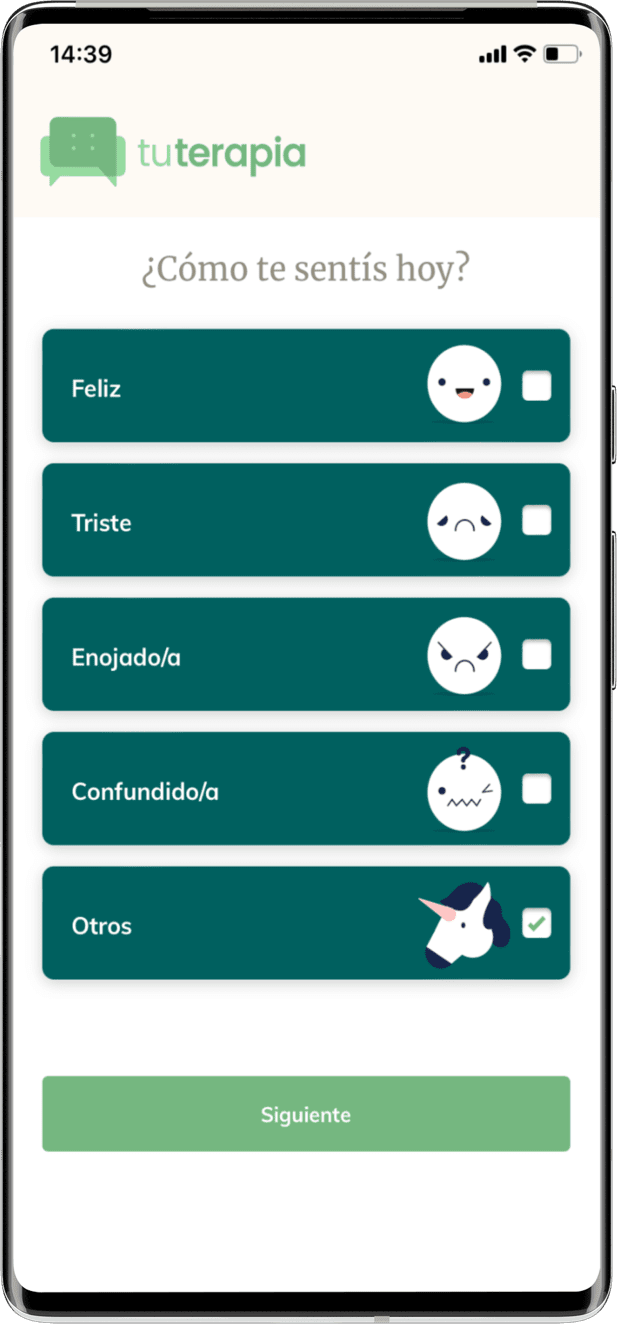This screenshot has height=1324, width=618.
Task: Mark the Enojado/a checkbox
Action: (x=536, y=655)
